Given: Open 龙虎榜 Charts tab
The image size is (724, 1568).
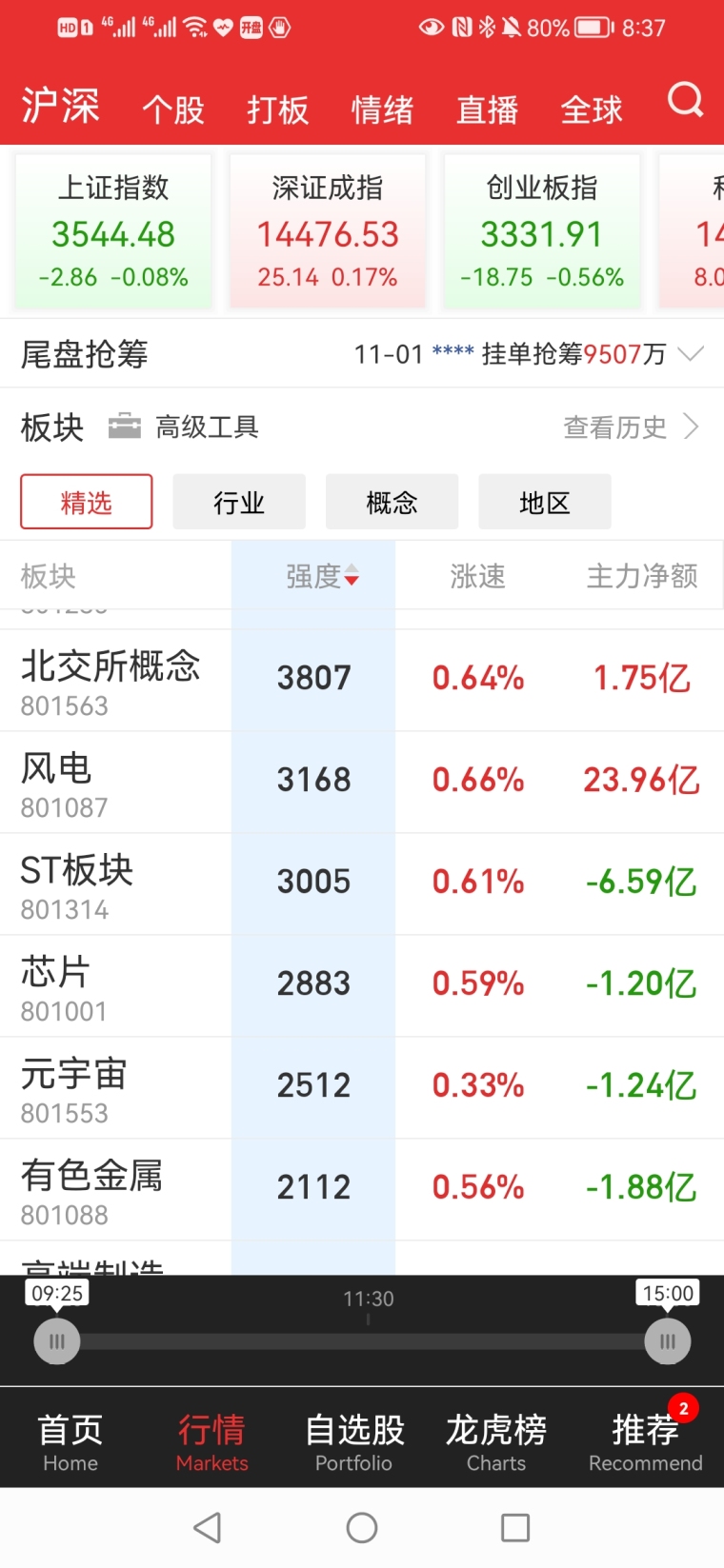Looking at the screenshot, I should coord(496,1441).
